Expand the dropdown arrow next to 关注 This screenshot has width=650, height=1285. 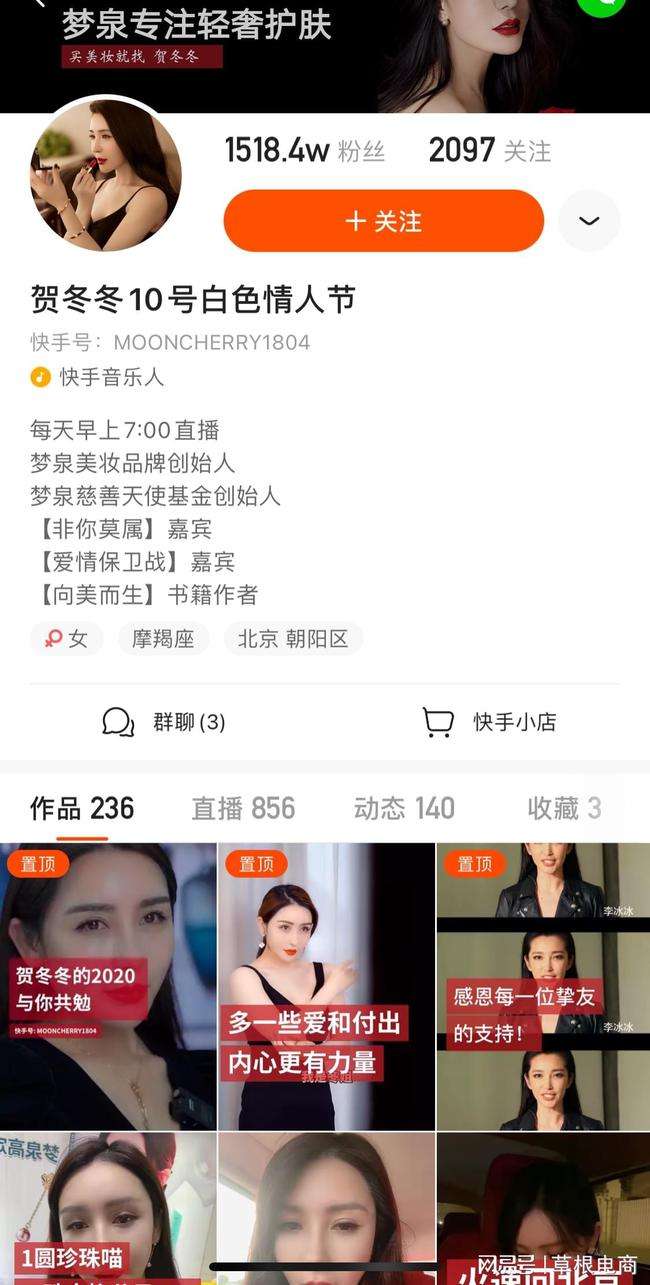point(589,221)
